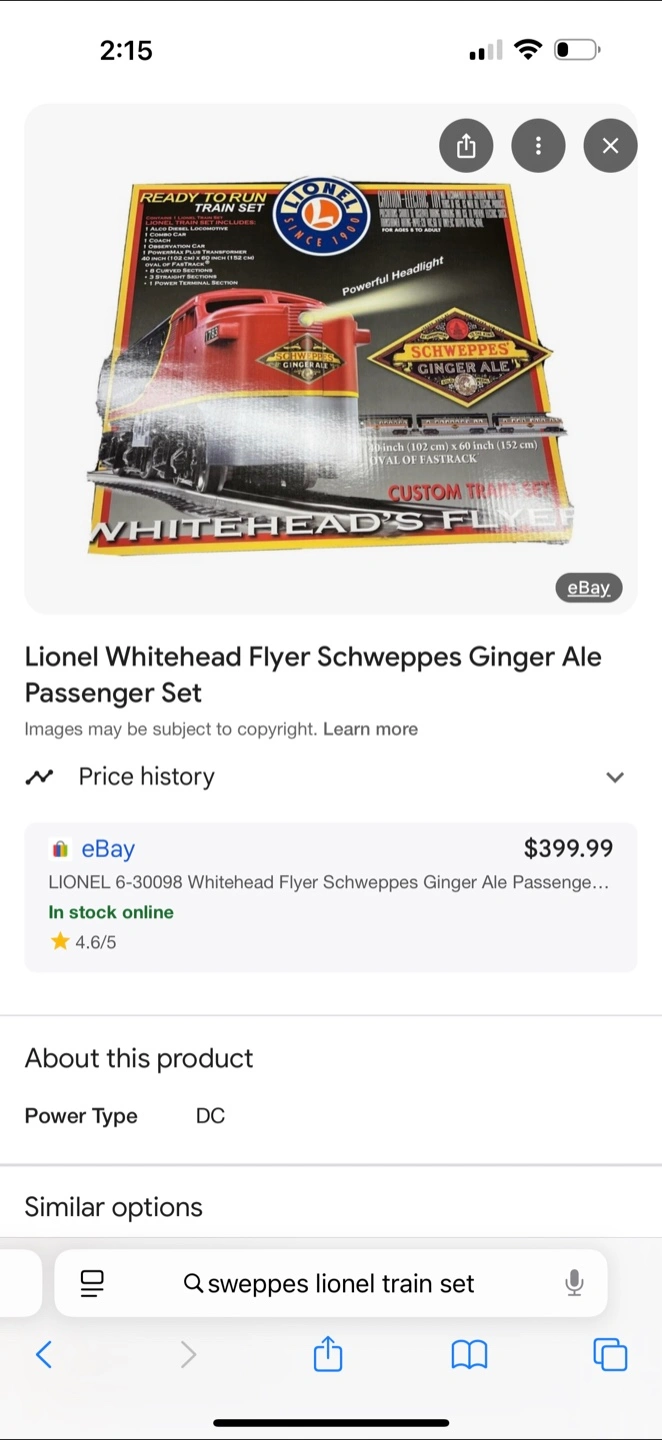The height and width of the screenshot is (1440, 662).
Task: Tap the eBay source badge on image
Action: (x=589, y=588)
